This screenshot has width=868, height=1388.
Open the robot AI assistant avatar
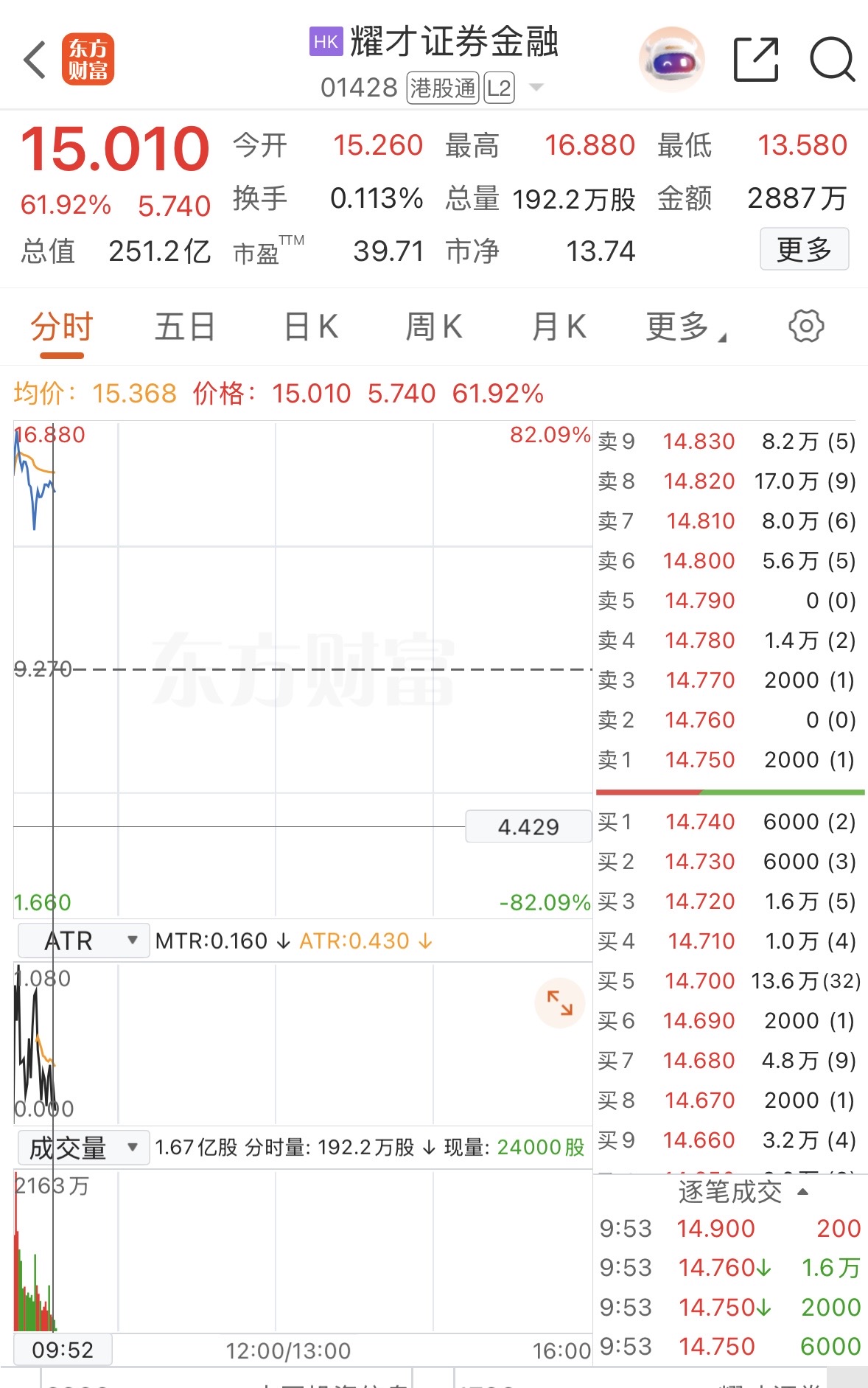click(671, 60)
